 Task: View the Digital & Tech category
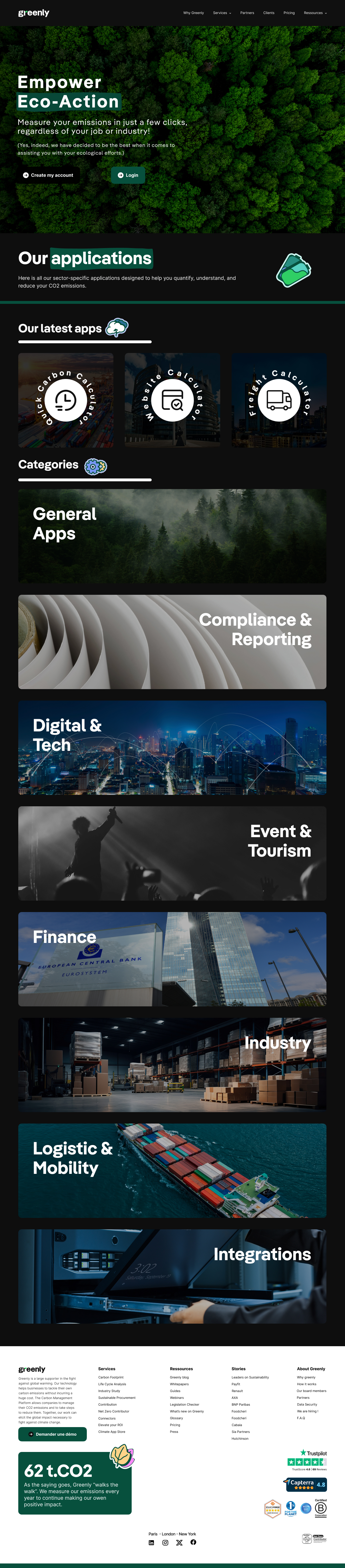pyautogui.click(x=172, y=747)
